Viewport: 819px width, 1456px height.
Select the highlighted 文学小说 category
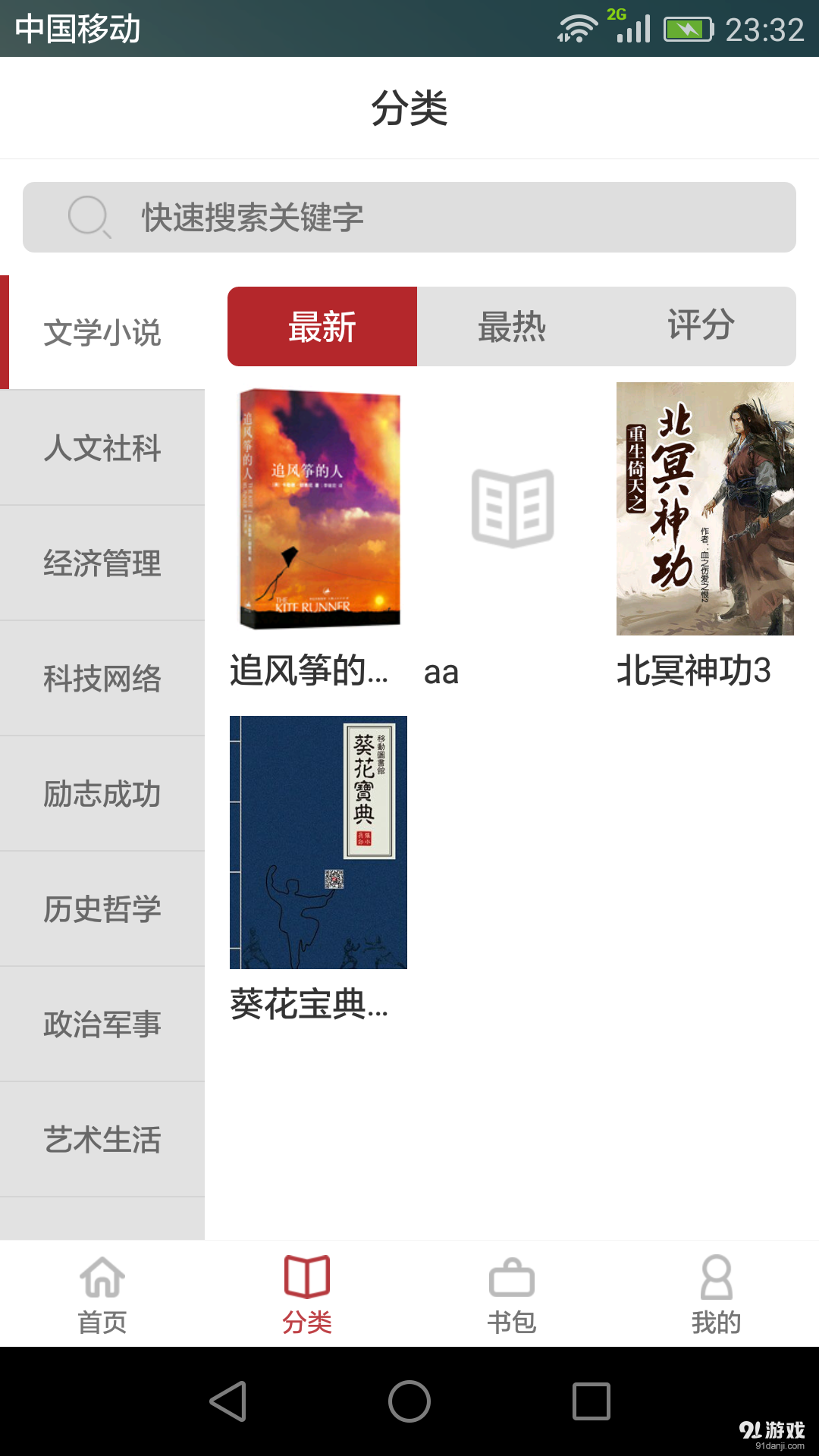tap(105, 334)
